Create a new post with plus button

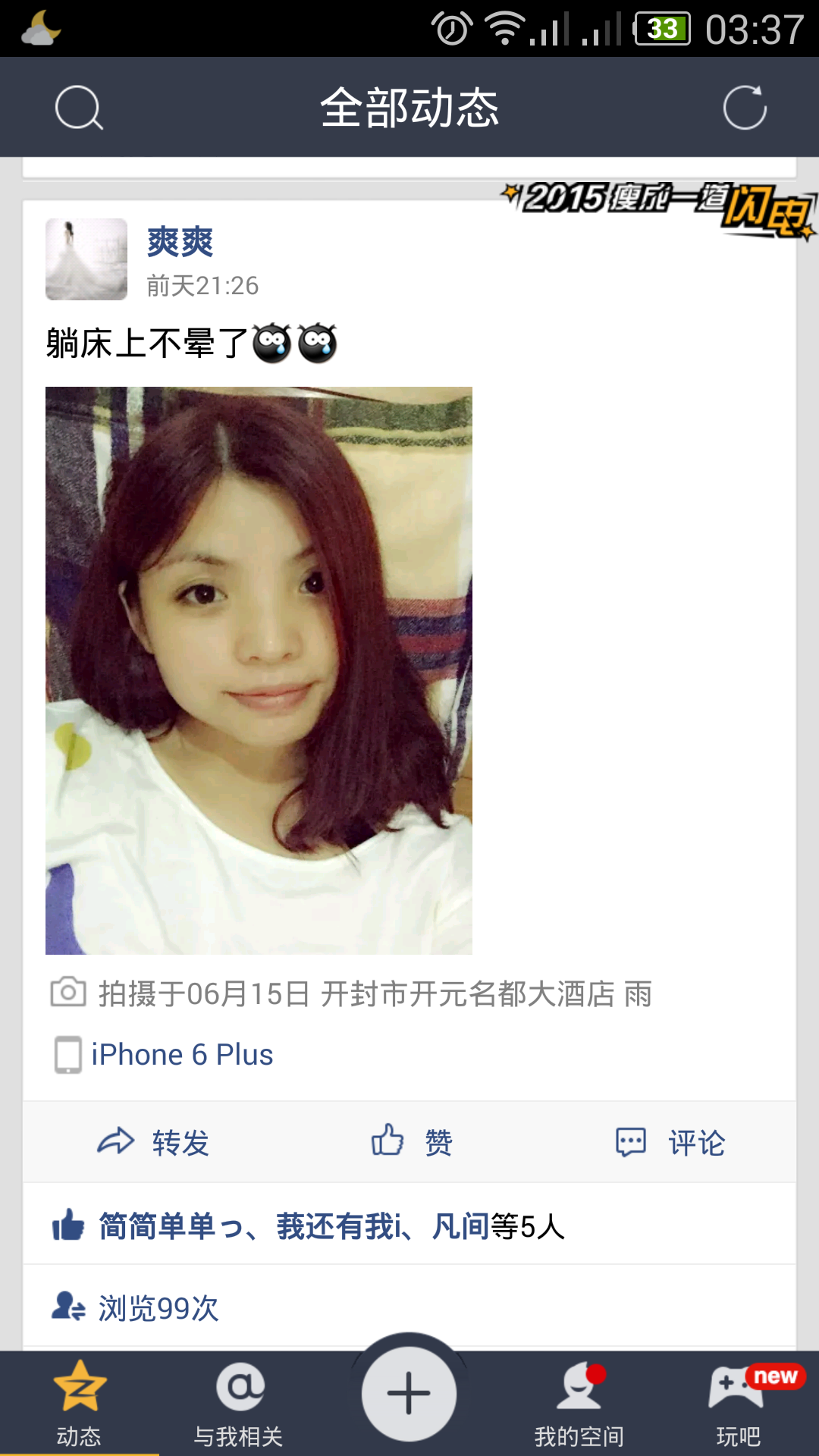tap(409, 1394)
